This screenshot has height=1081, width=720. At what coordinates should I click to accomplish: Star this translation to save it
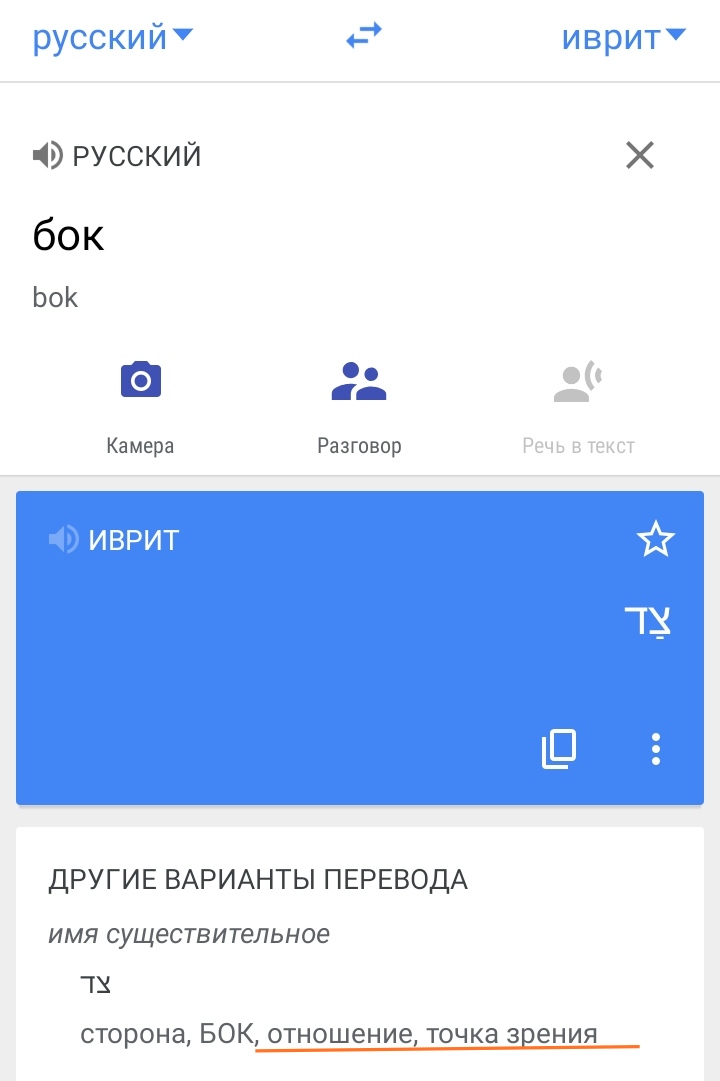pos(656,540)
